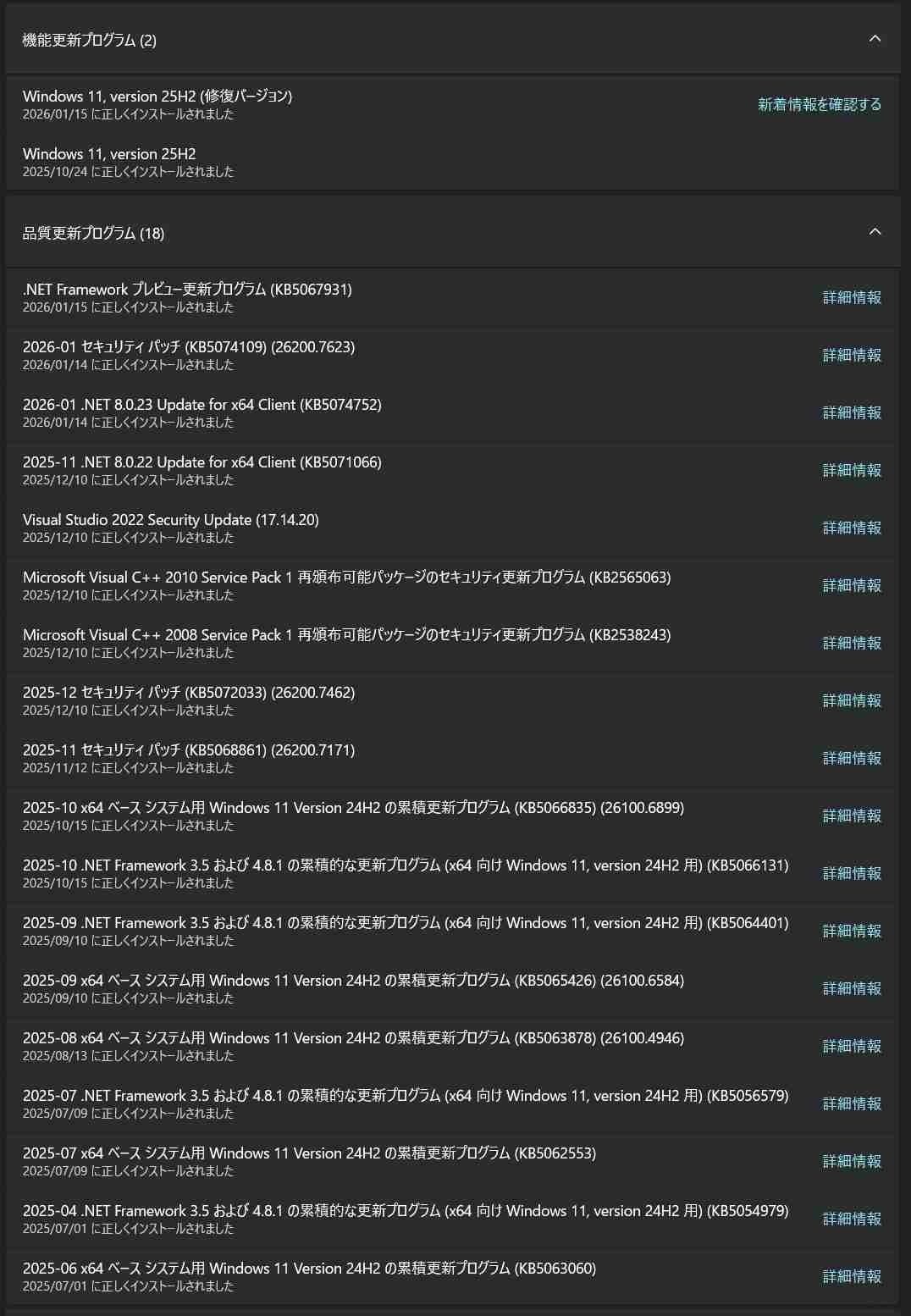Open 詳細情報 for KB5067931 .NET Framework preview
Image resolution: width=911 pixels, height=1316 pixels.
(852, 297)
